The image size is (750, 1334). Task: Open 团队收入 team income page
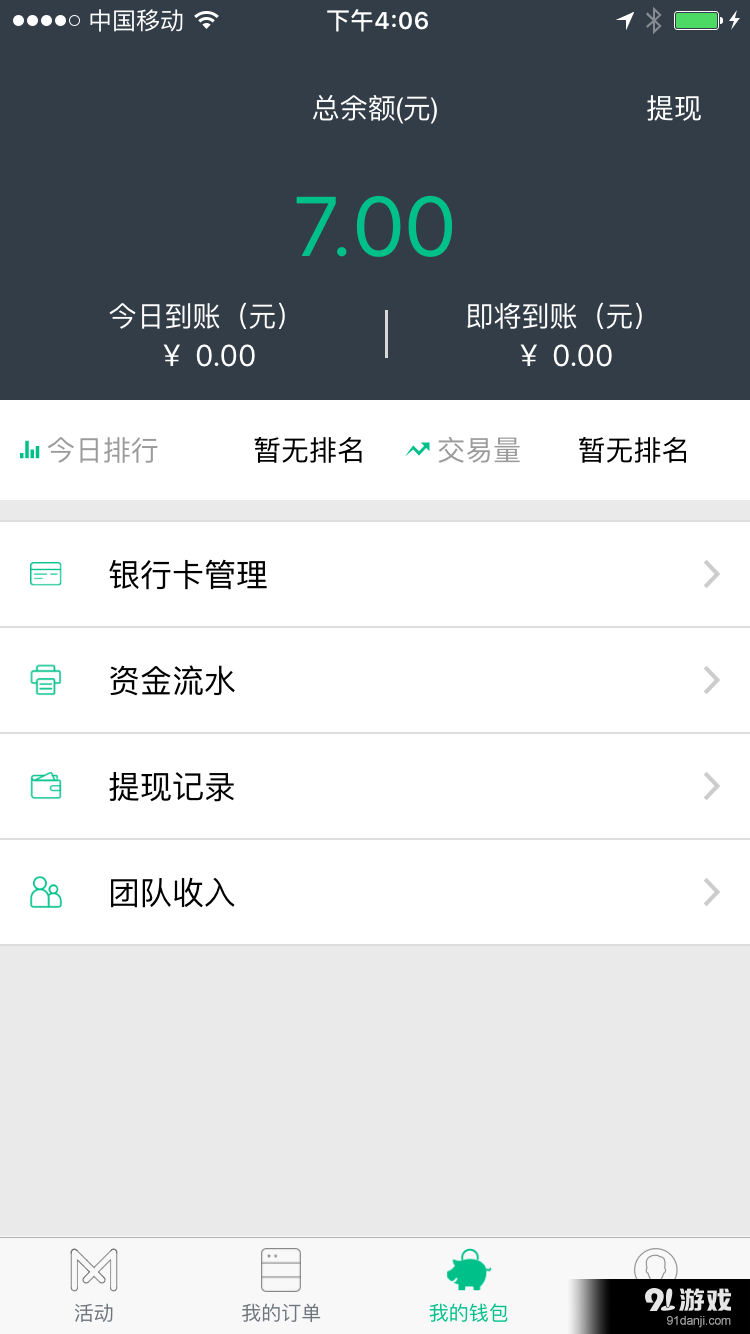pyautogui.click(x=170, y=892)
